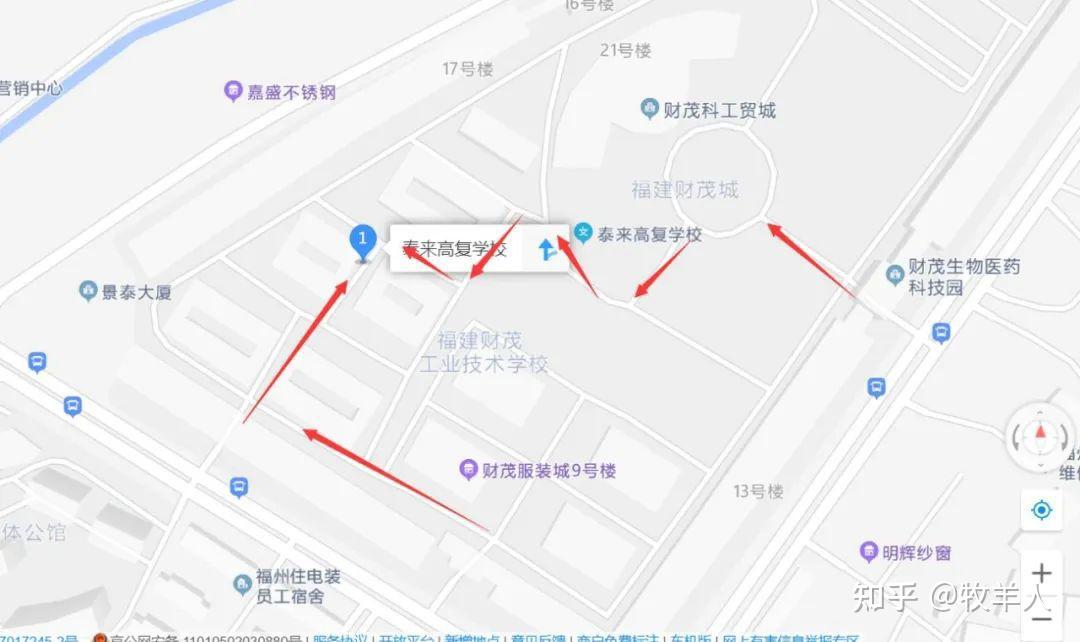Image resolution: width=1080 pixels, height=642 pixels.
Task: Select the 财茂生物医药科技园 place marker
Action: 895,272
